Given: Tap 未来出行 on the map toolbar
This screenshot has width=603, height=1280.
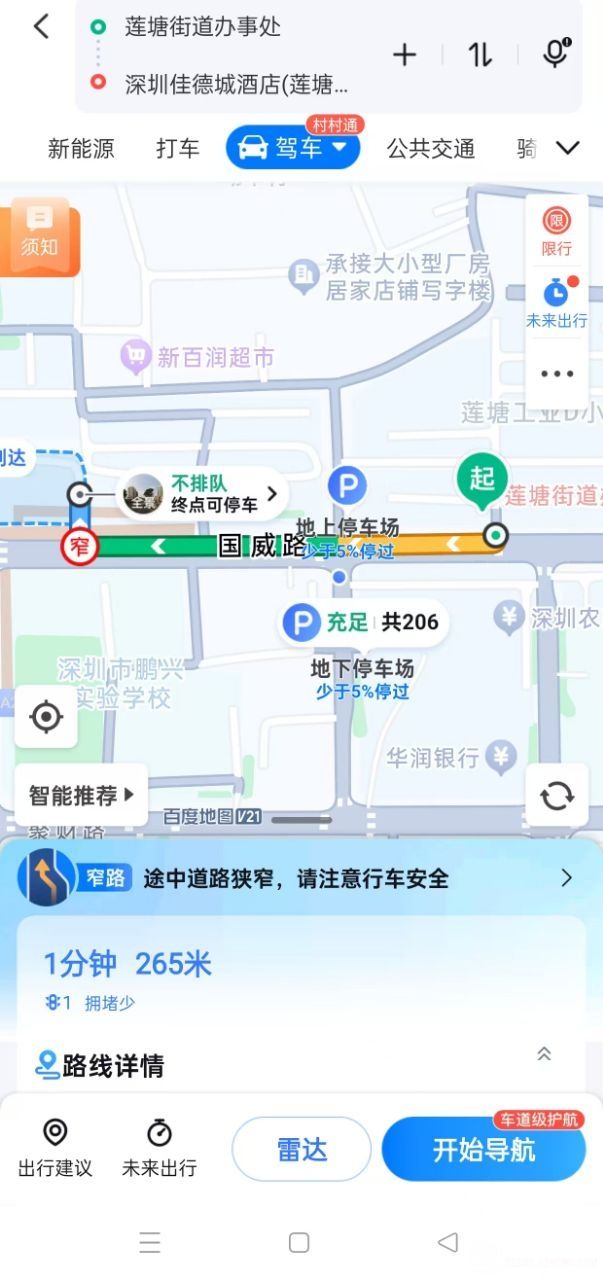Looking at the screenshot, I should pyautogui.click(x=556, y=303).
